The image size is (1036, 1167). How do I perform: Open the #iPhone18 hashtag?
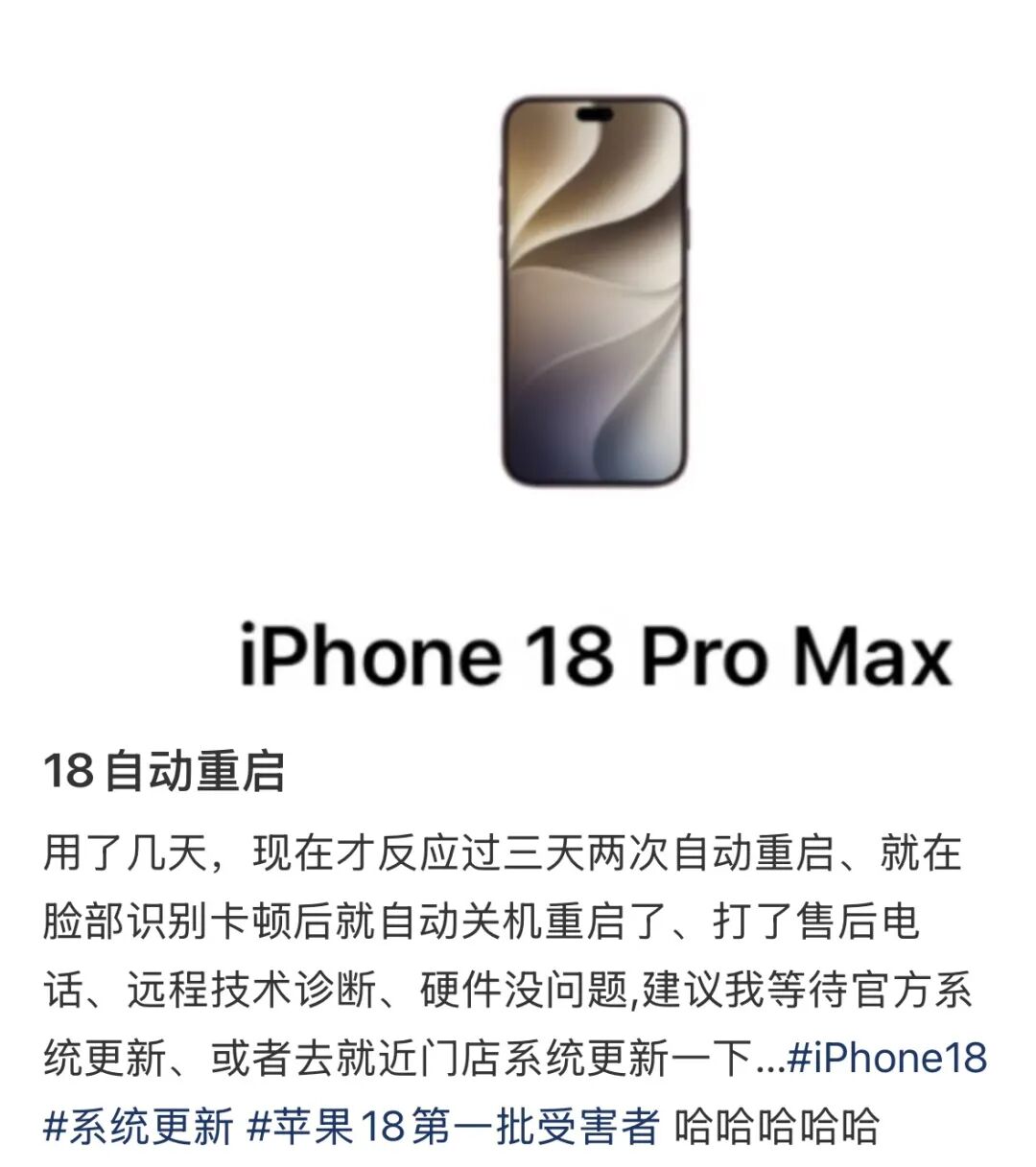(887, 1059)
